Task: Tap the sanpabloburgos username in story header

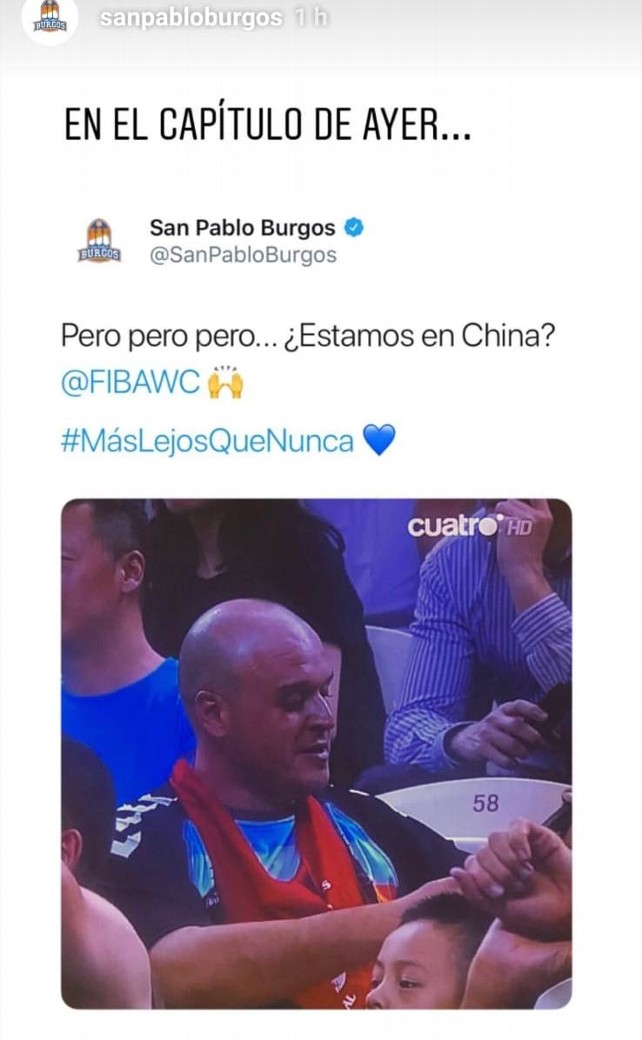Action: pyautogui.click(x=191, y=18)
